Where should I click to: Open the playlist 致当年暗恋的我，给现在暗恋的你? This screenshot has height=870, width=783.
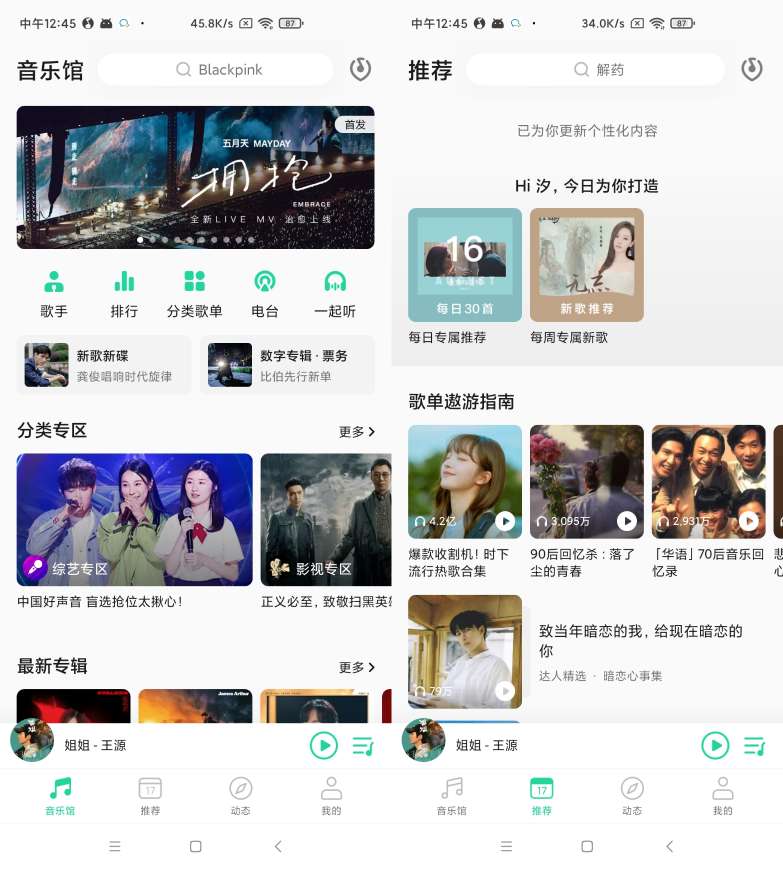[640, 640]
